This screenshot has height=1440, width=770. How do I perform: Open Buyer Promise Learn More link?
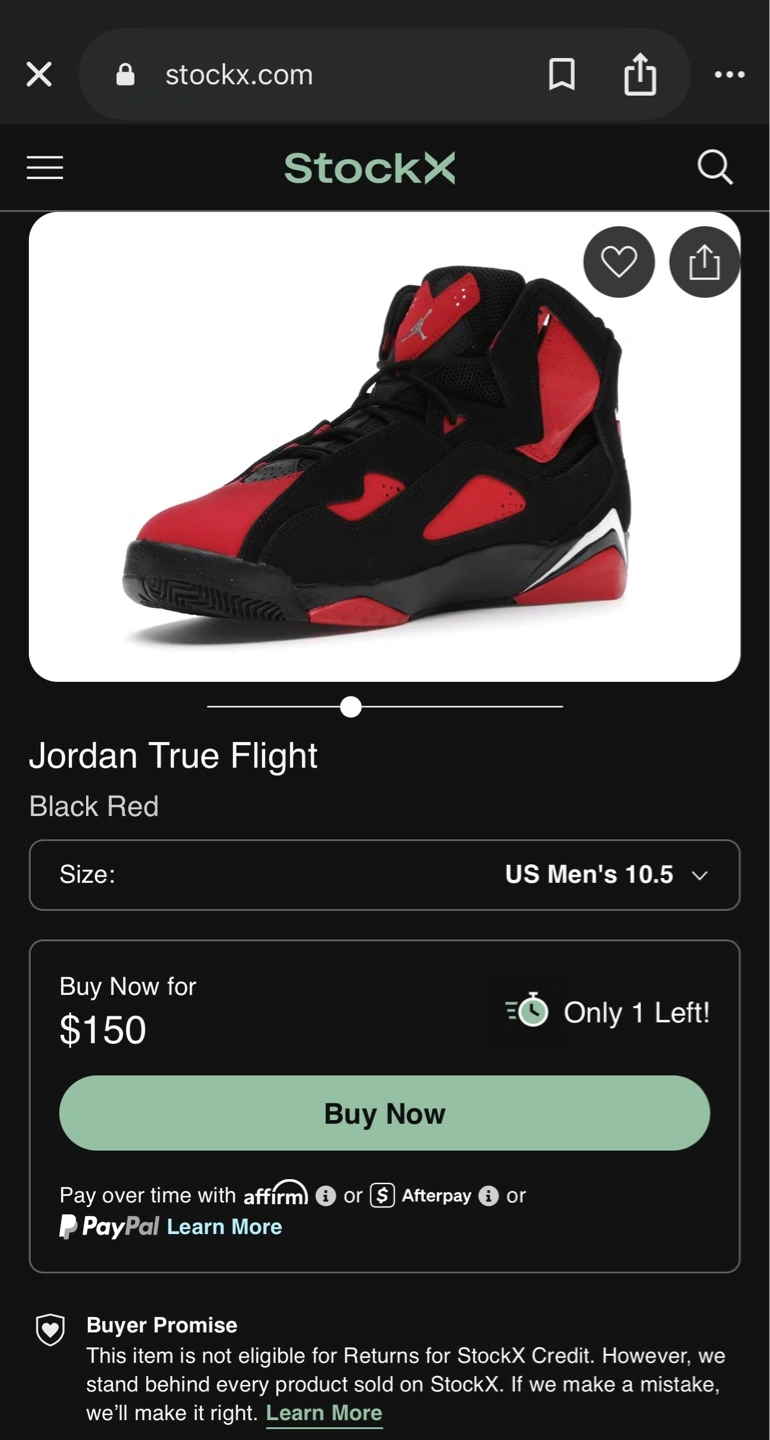(x=324, y=1413)
